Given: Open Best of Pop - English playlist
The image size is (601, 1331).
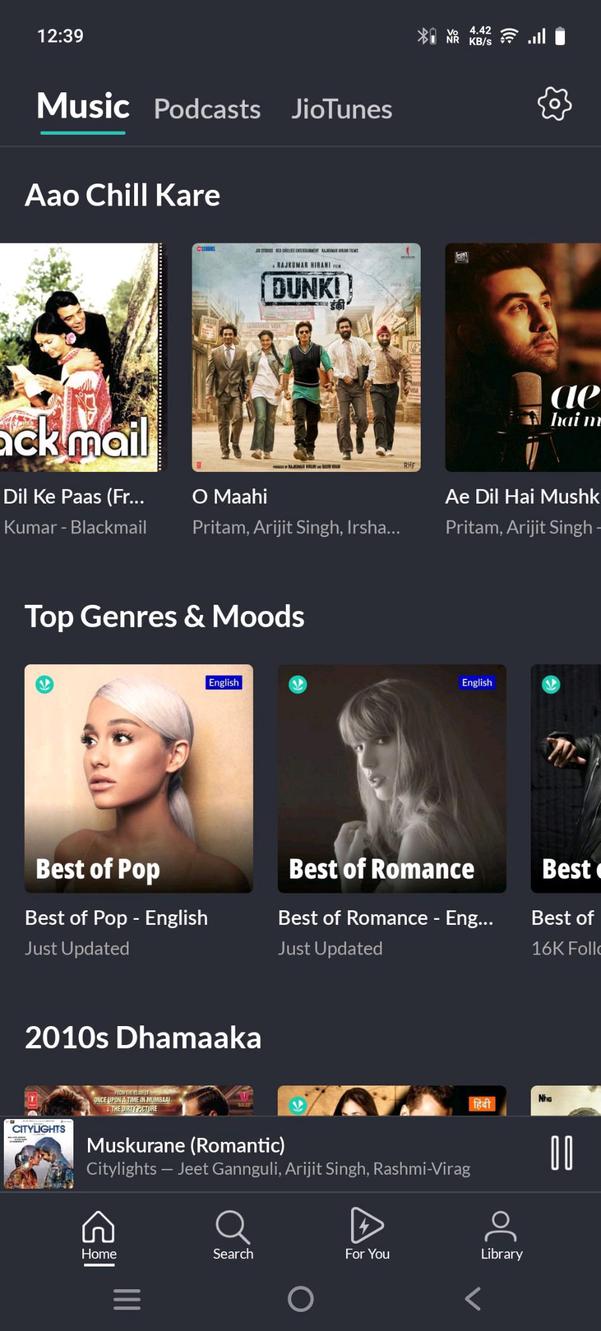Looking at the screenshot, I should point(139,778).
